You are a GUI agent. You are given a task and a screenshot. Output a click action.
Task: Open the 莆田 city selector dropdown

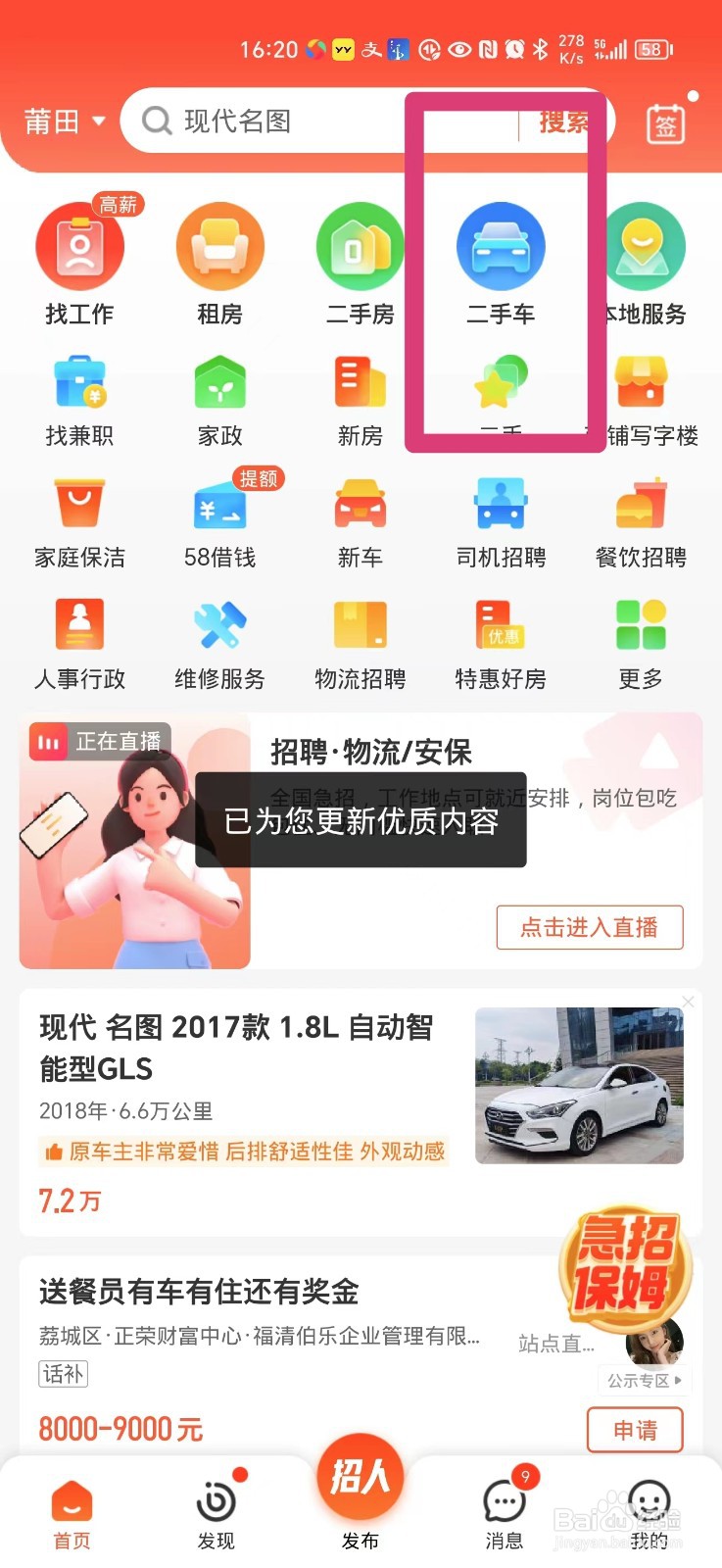tap(61, 120)
